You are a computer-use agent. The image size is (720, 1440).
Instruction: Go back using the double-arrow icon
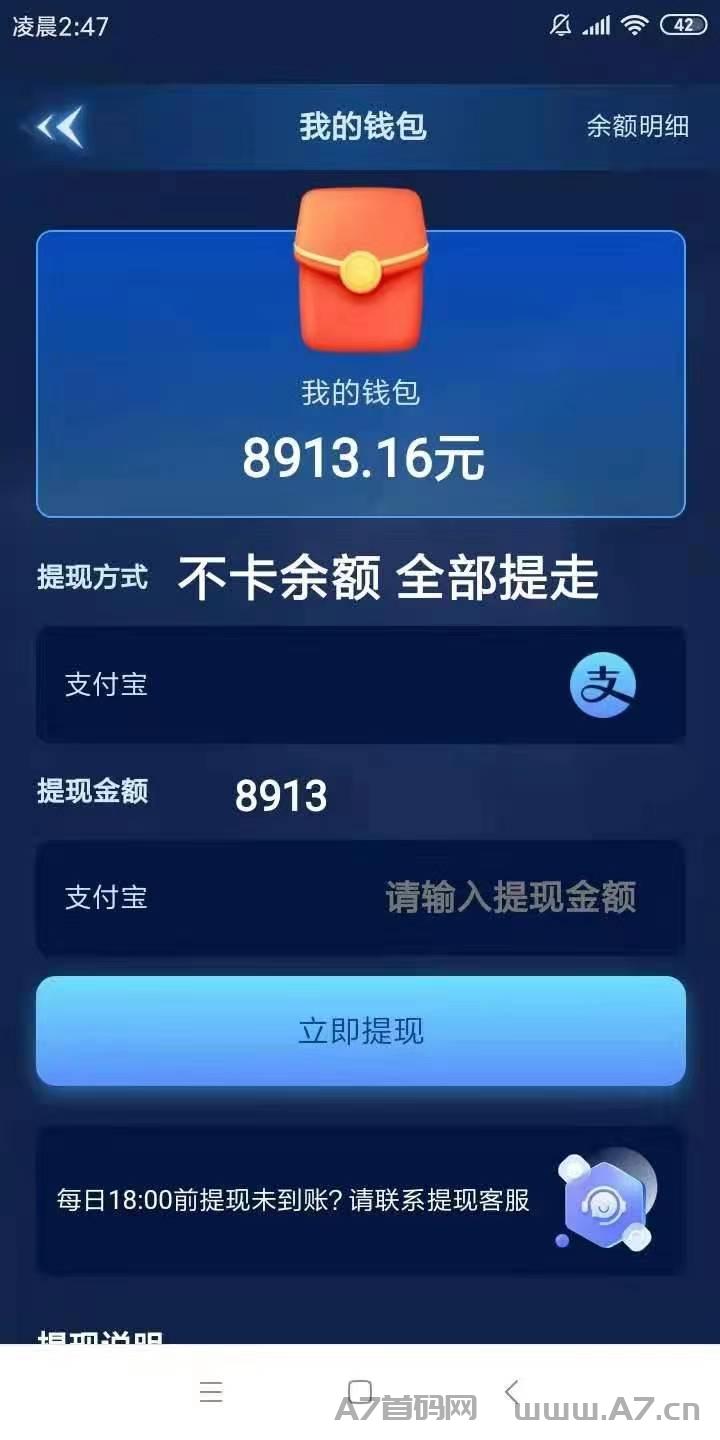pos(60,127)
